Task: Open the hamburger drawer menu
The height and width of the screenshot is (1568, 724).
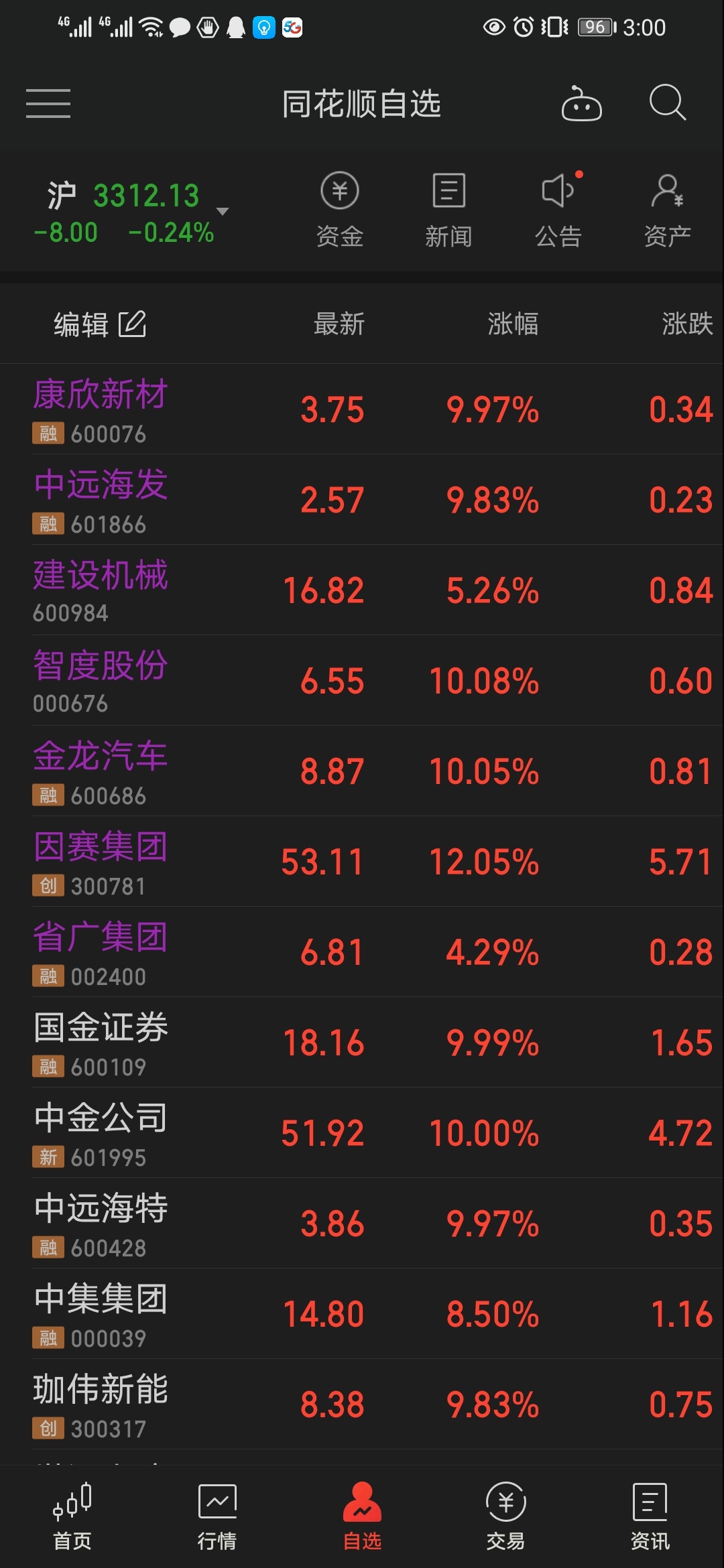Action: (x=48, y=104)
